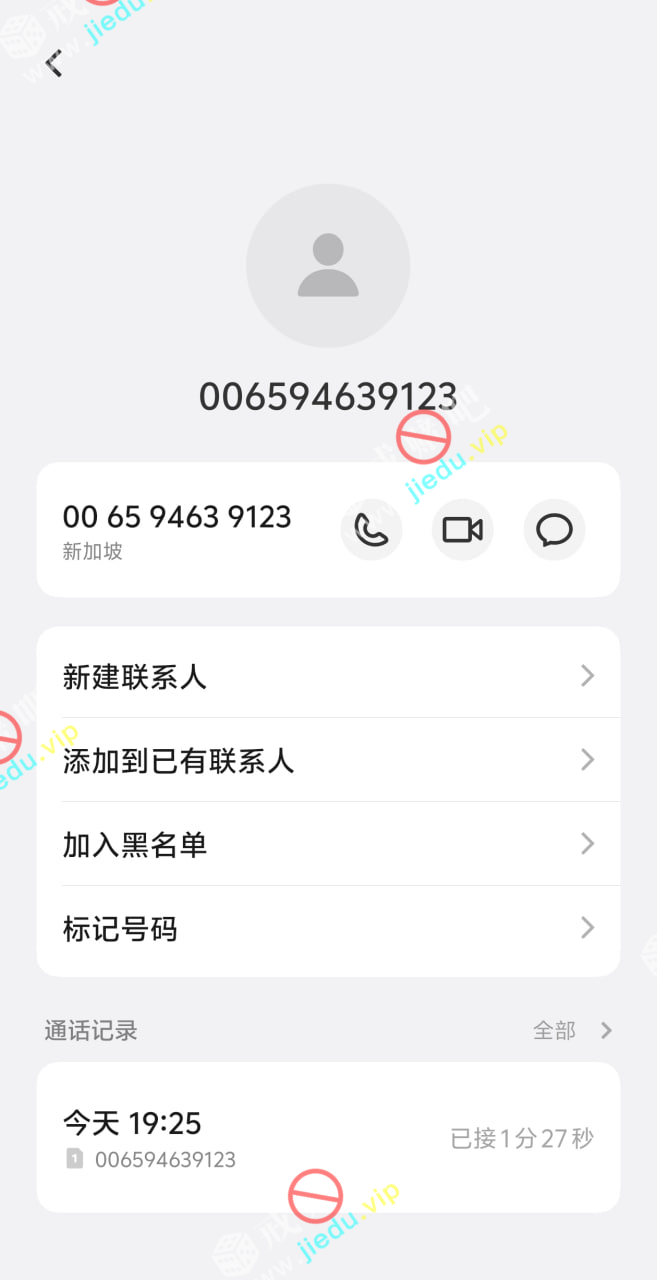The image size is (657, 1280).
Task: Select 添加到已有联系人
Action: 328,761
